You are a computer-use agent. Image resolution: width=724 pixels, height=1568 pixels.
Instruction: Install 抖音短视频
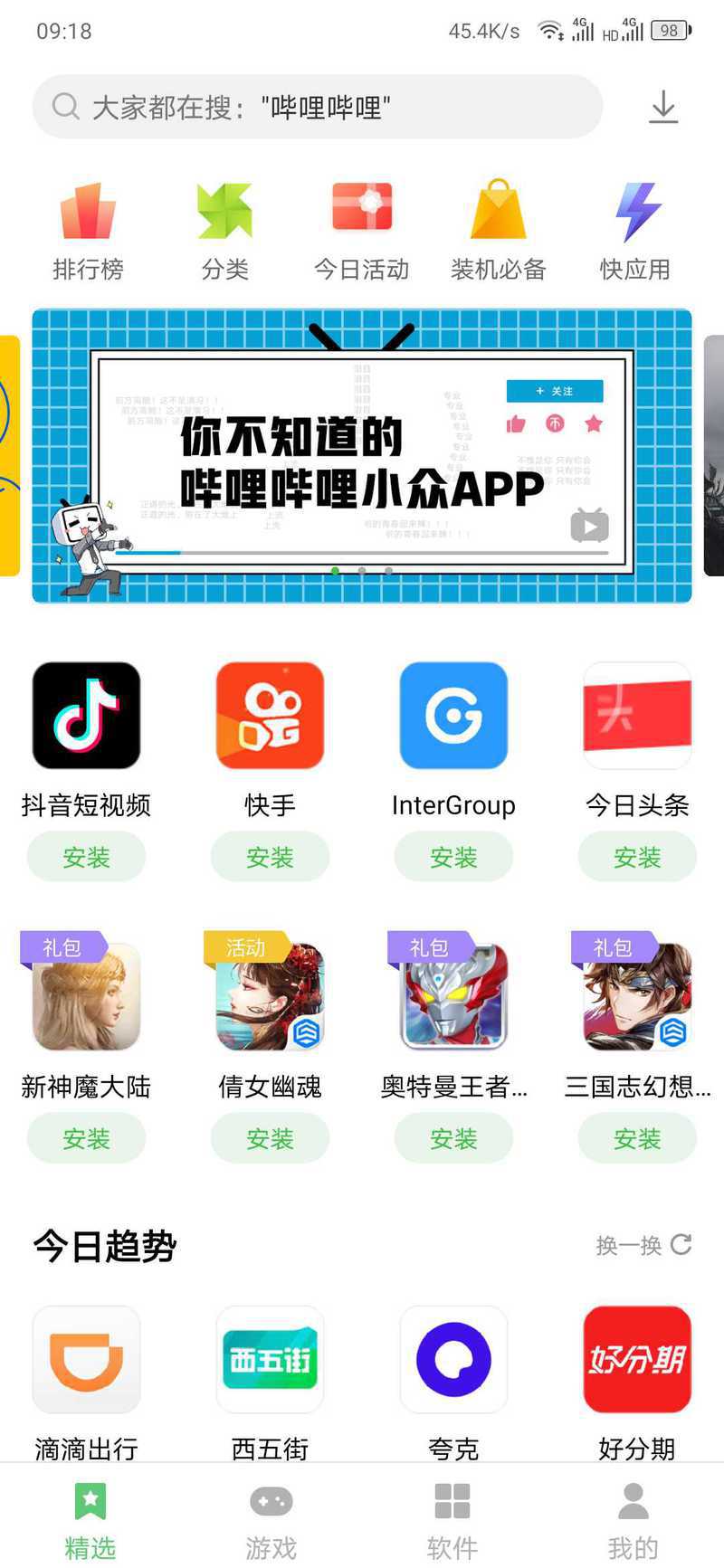coord(86,857)
